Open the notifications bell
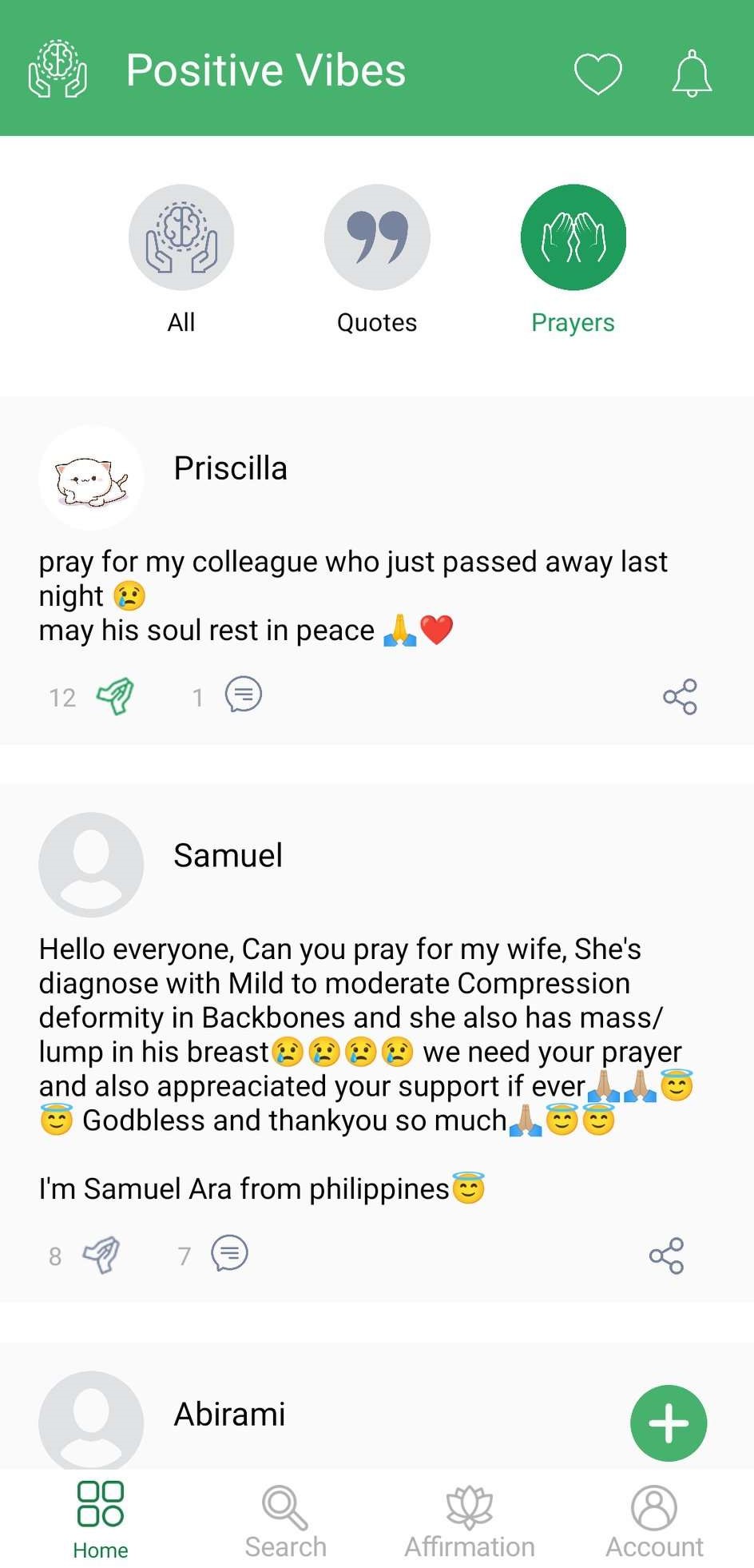The image size is (754, 1568). 691,74
